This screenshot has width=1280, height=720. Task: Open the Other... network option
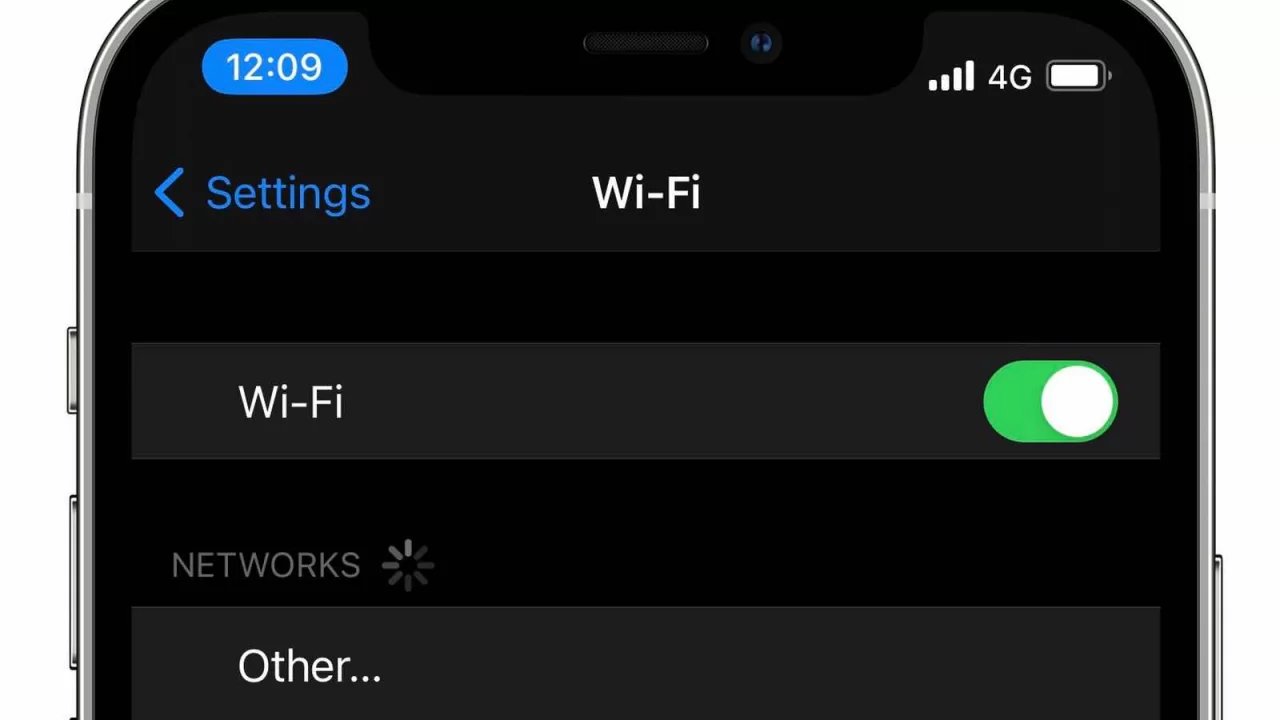(310, 666)
